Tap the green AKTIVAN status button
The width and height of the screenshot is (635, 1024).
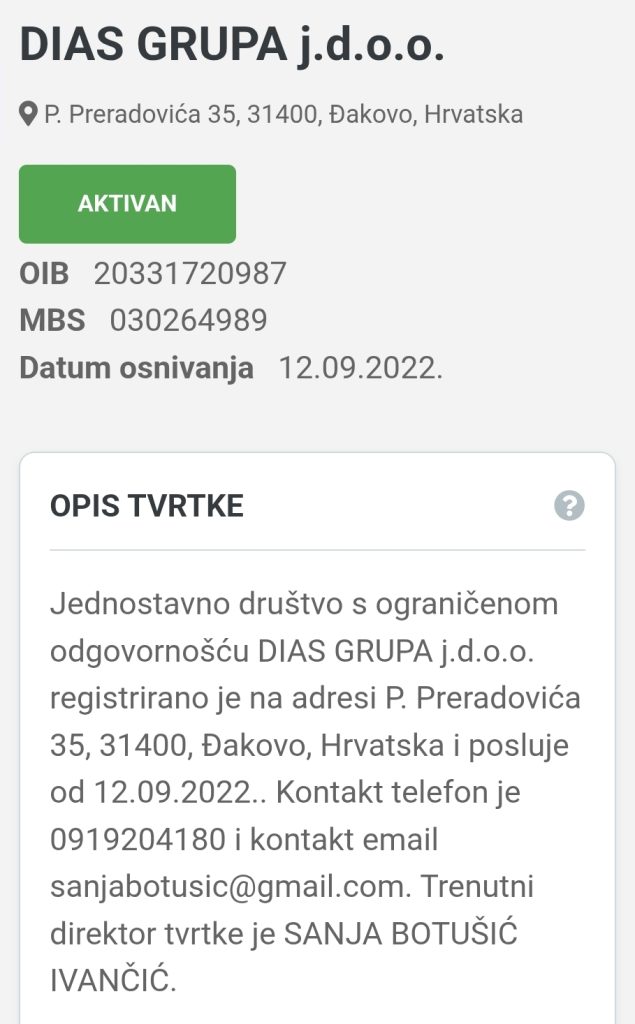(127, 204)
